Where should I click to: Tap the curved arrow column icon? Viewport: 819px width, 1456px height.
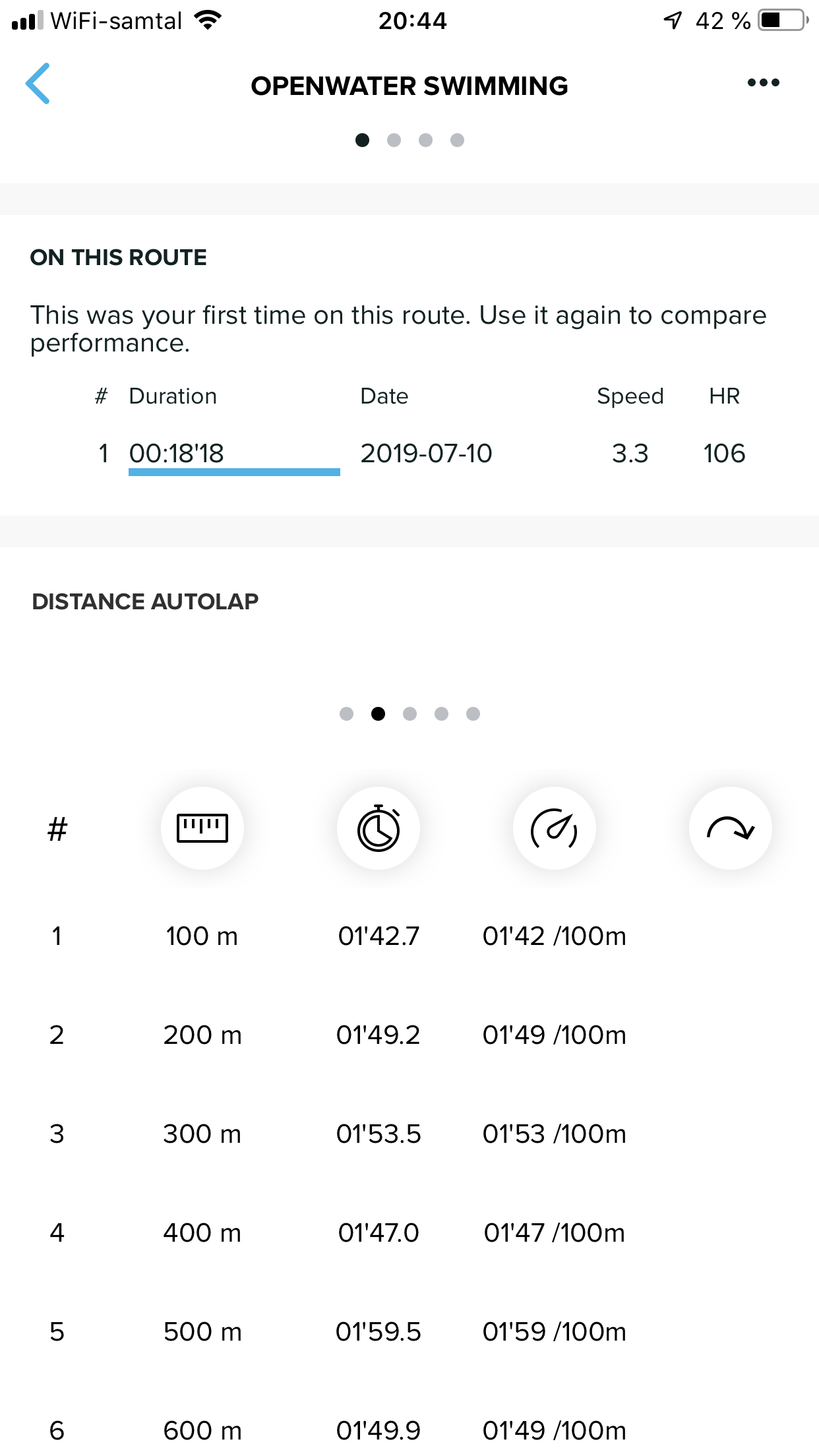click(731, 828)
